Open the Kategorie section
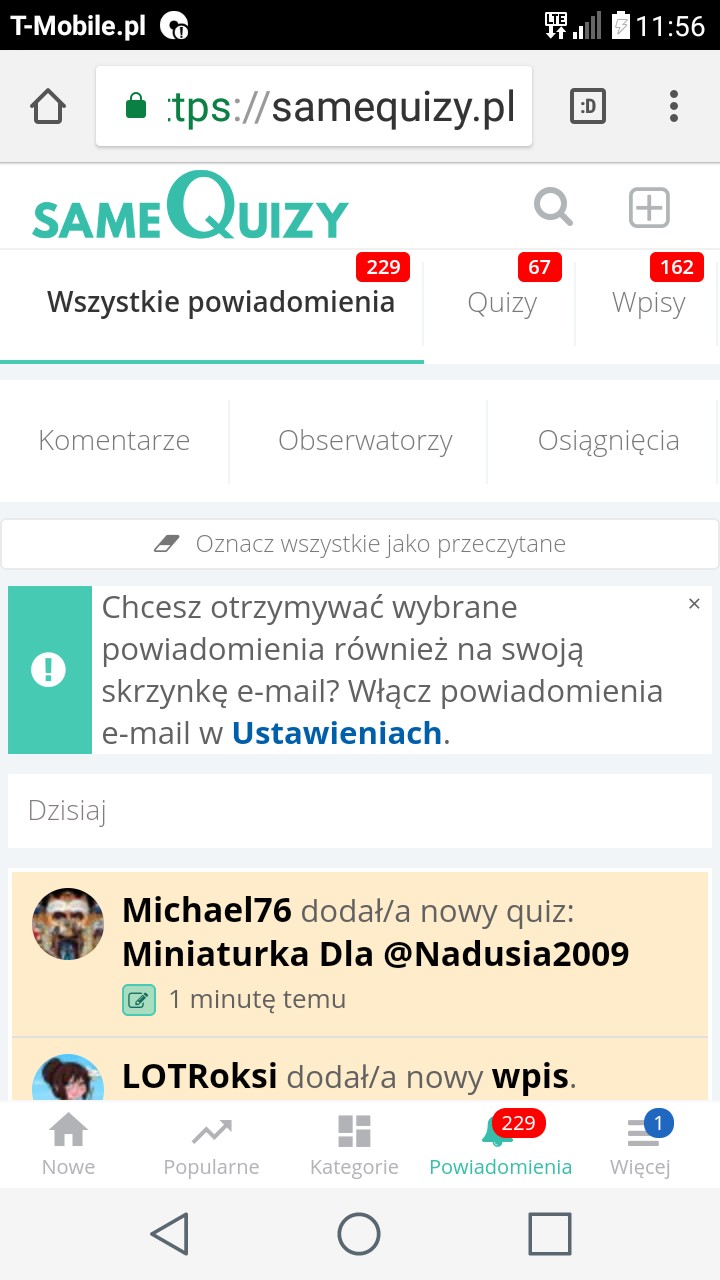 click(354, 1146)
